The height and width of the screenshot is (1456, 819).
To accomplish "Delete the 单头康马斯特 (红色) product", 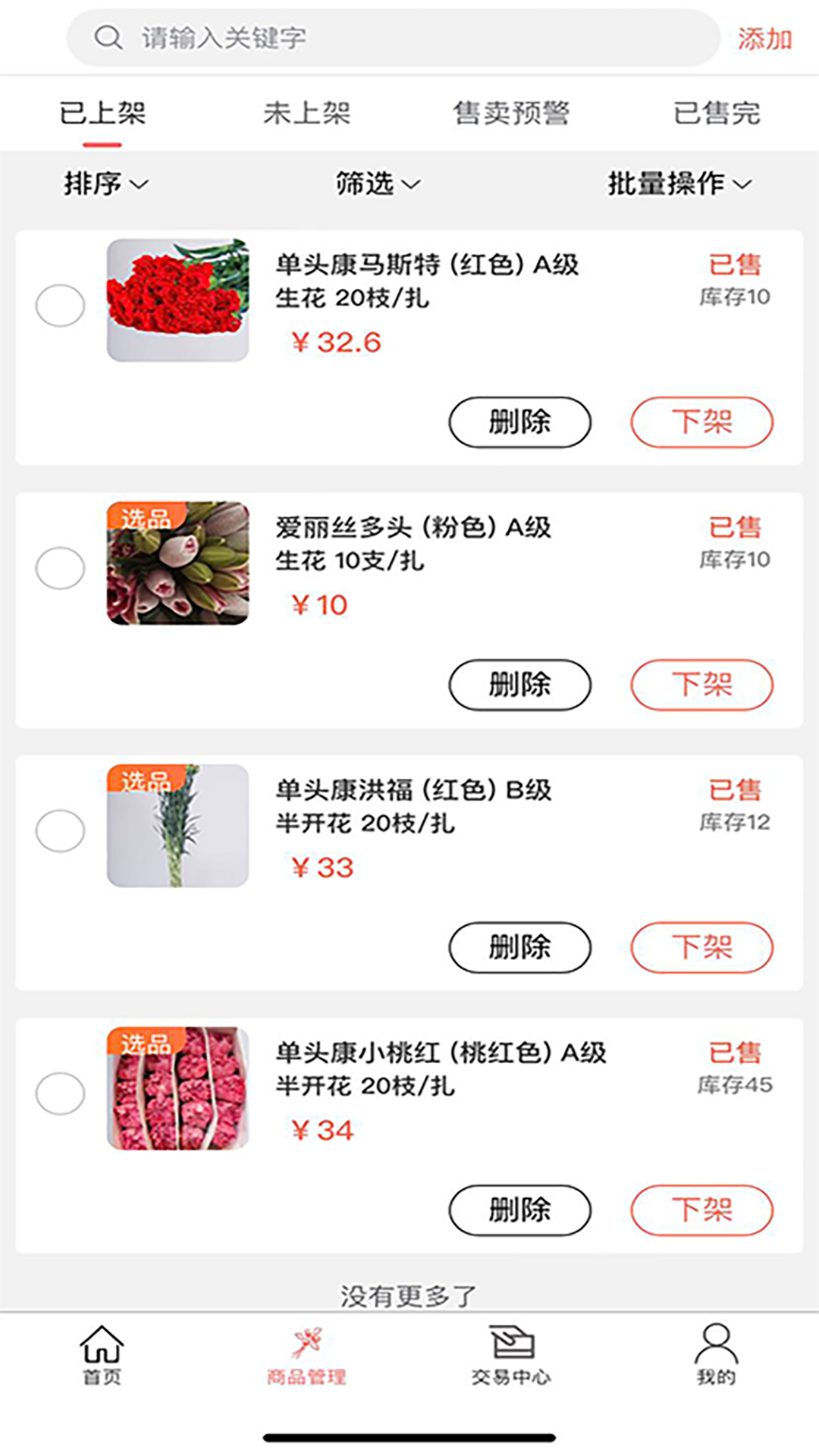I will (x=519, y=422).
